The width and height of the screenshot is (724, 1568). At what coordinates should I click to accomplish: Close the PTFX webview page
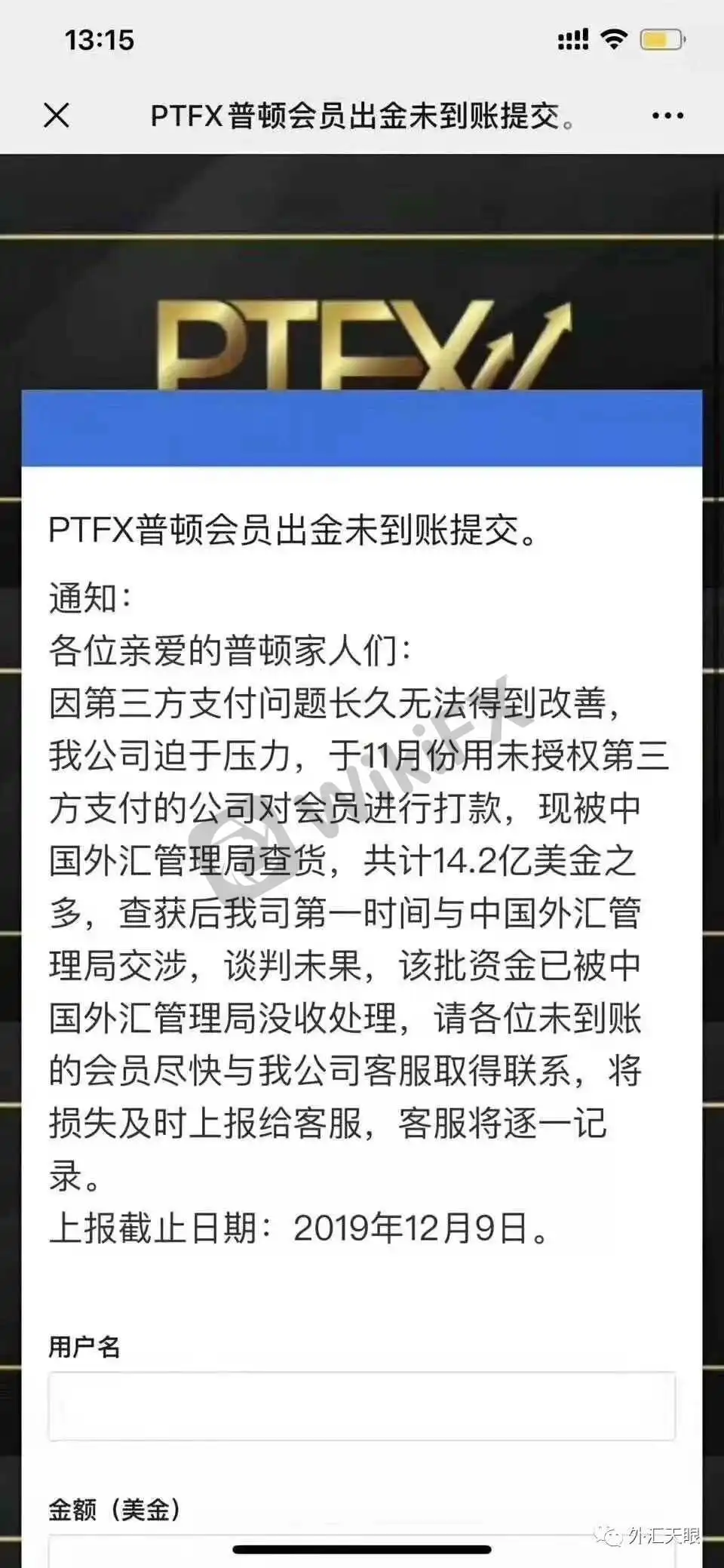(x=57, y=115)
